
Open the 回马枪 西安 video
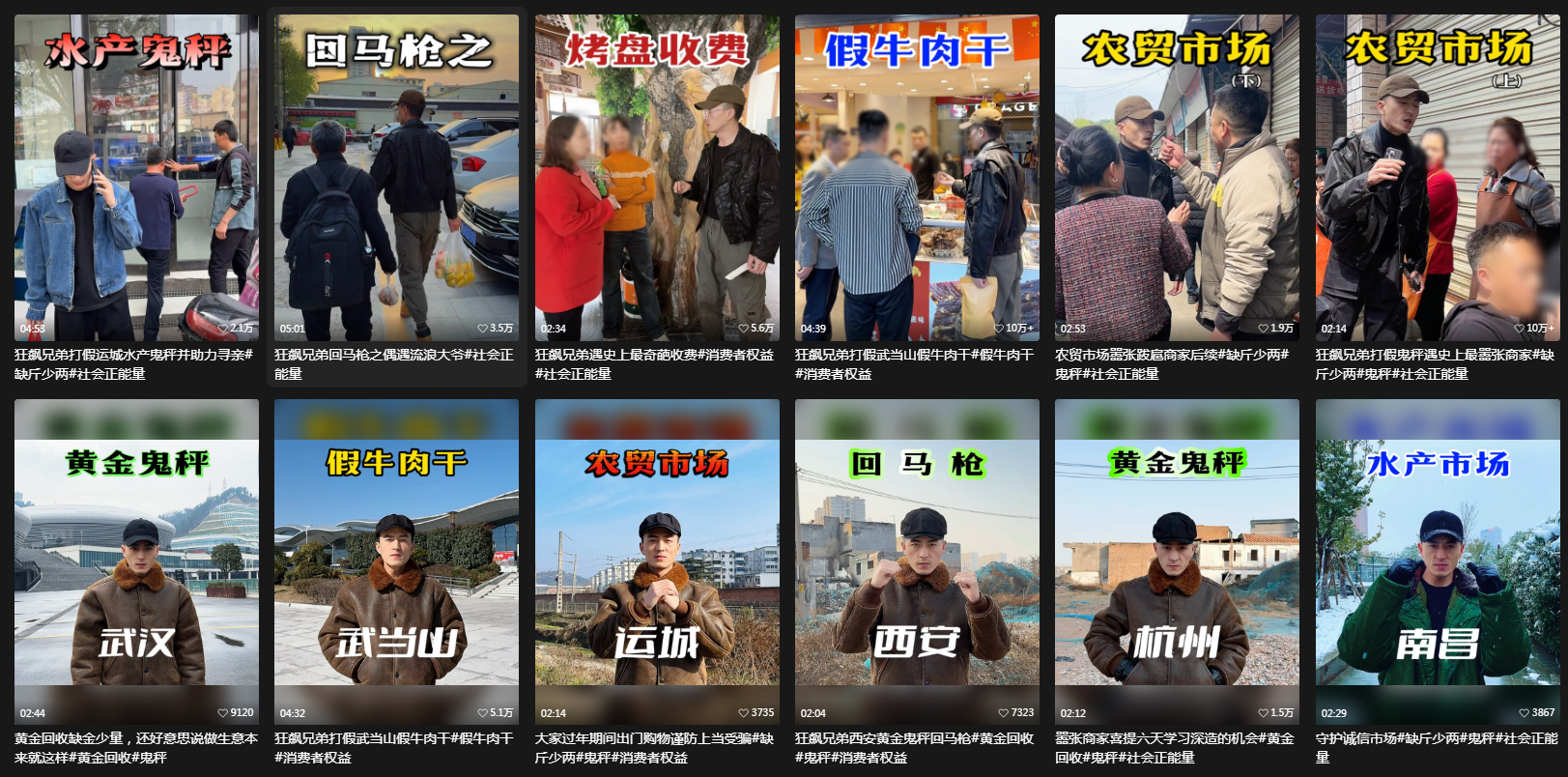coord(917,561)
